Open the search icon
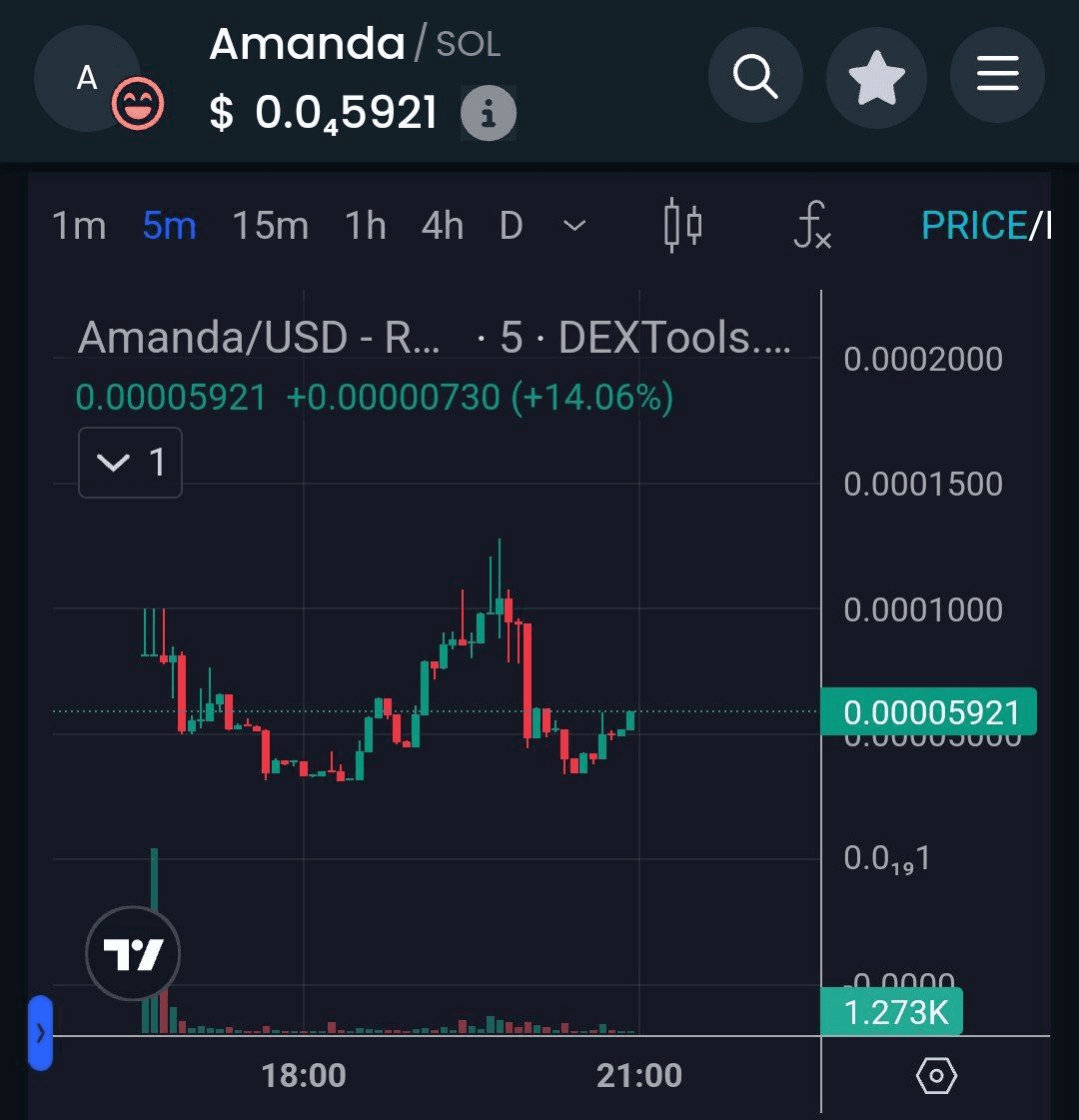This screenshot has width=1079, height=1120. tap(755, 76)
